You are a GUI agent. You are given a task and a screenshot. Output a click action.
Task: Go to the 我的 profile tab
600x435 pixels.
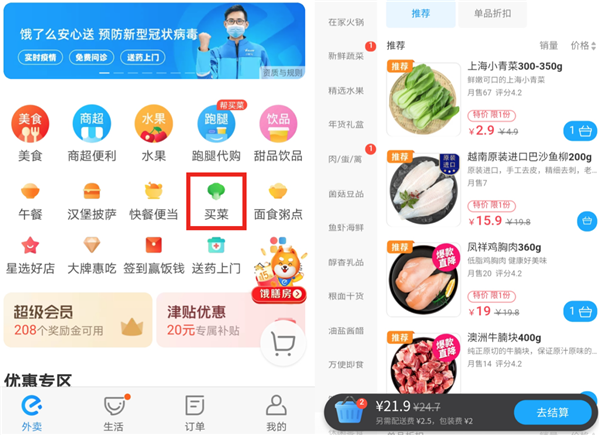coord(275,412)
